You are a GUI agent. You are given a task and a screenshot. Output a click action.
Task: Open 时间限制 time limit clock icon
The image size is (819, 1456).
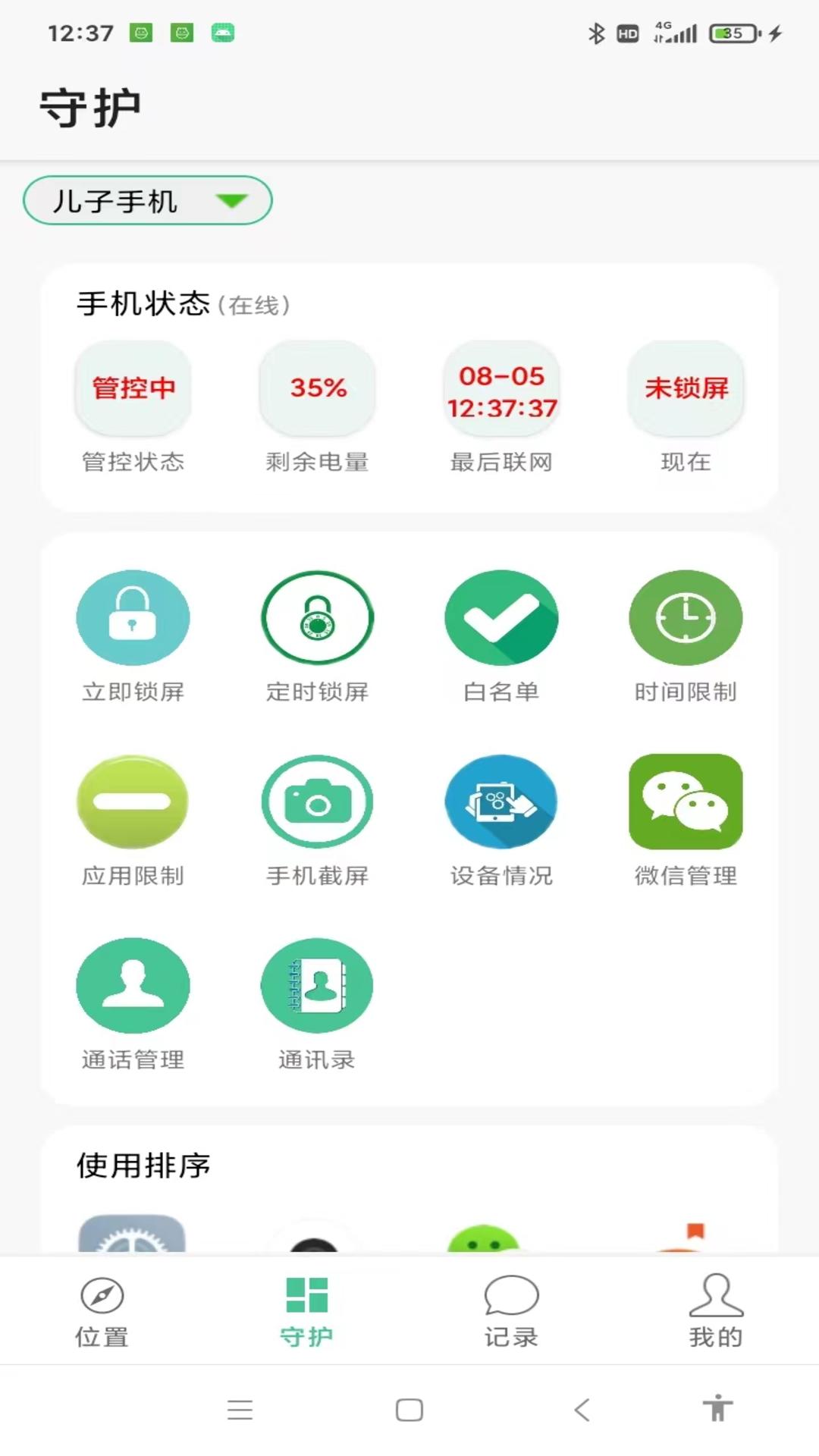pyautogui.click(x=686, y=617)
